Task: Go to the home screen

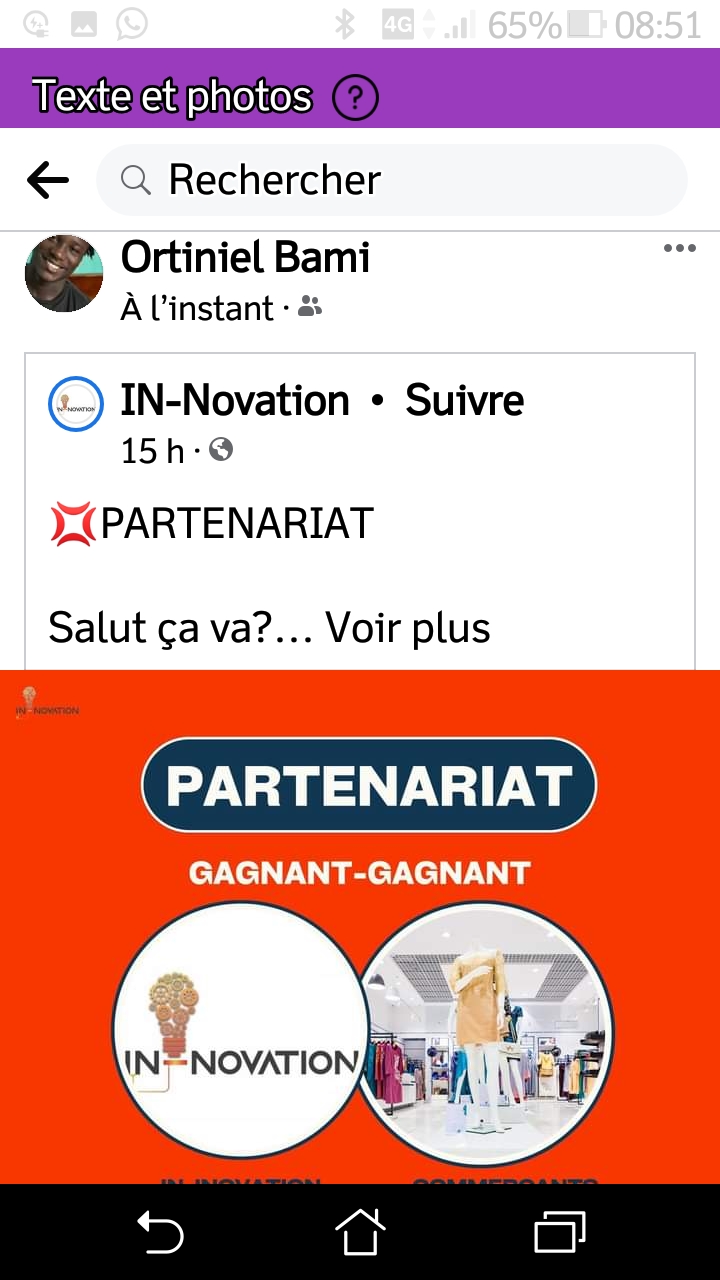Action: click(x=360, y=1232)
